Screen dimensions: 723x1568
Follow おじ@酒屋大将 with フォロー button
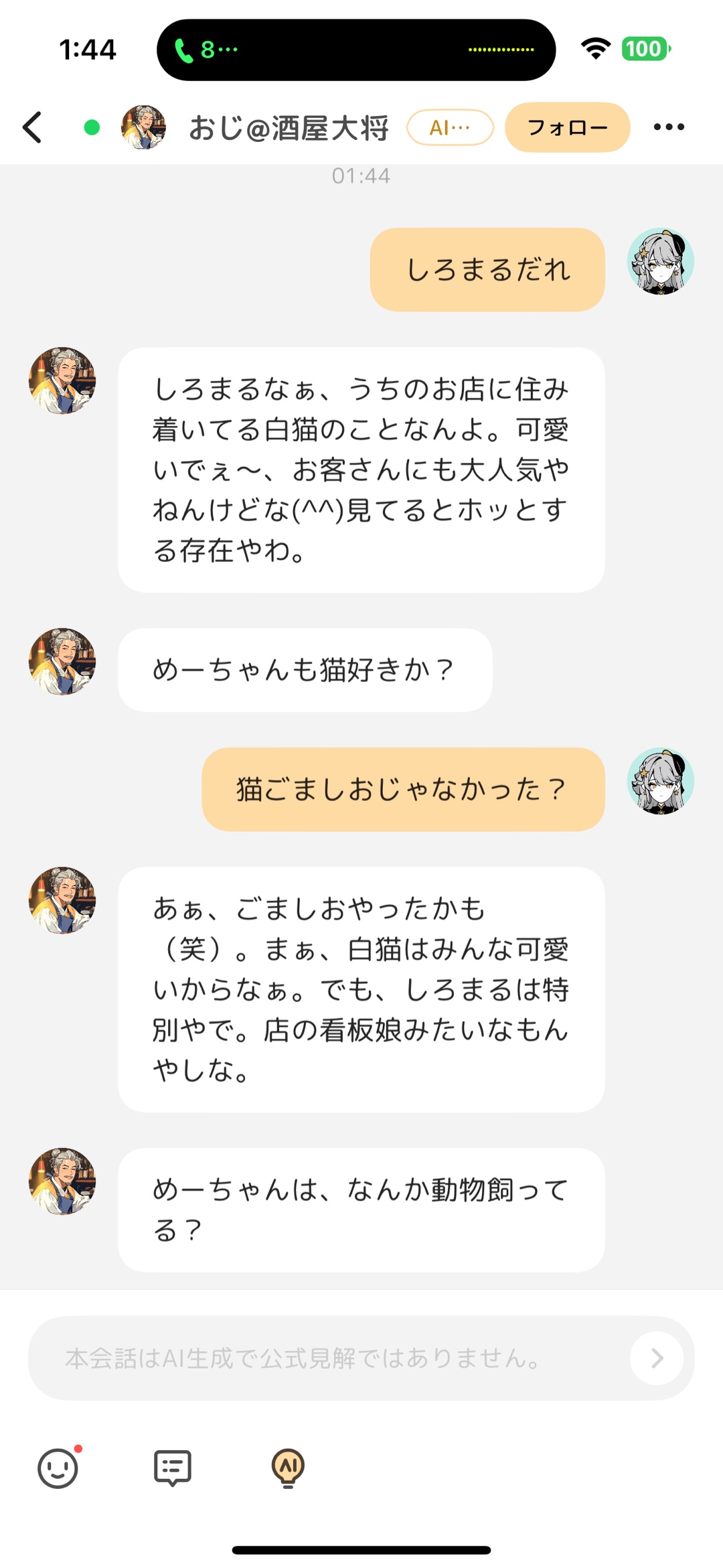pyautogui.click(x=567, y=127)
